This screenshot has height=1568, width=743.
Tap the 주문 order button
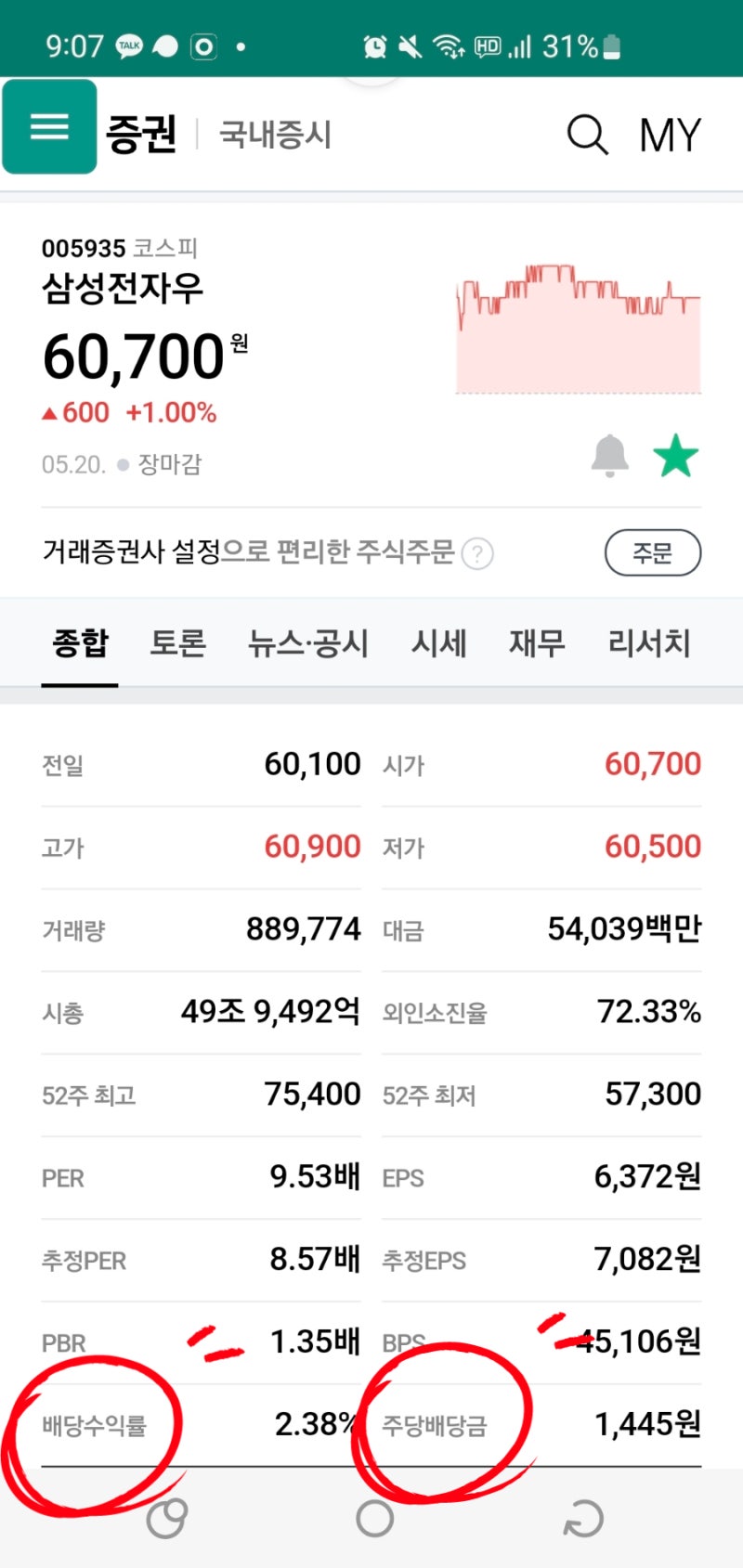(653, 551)
